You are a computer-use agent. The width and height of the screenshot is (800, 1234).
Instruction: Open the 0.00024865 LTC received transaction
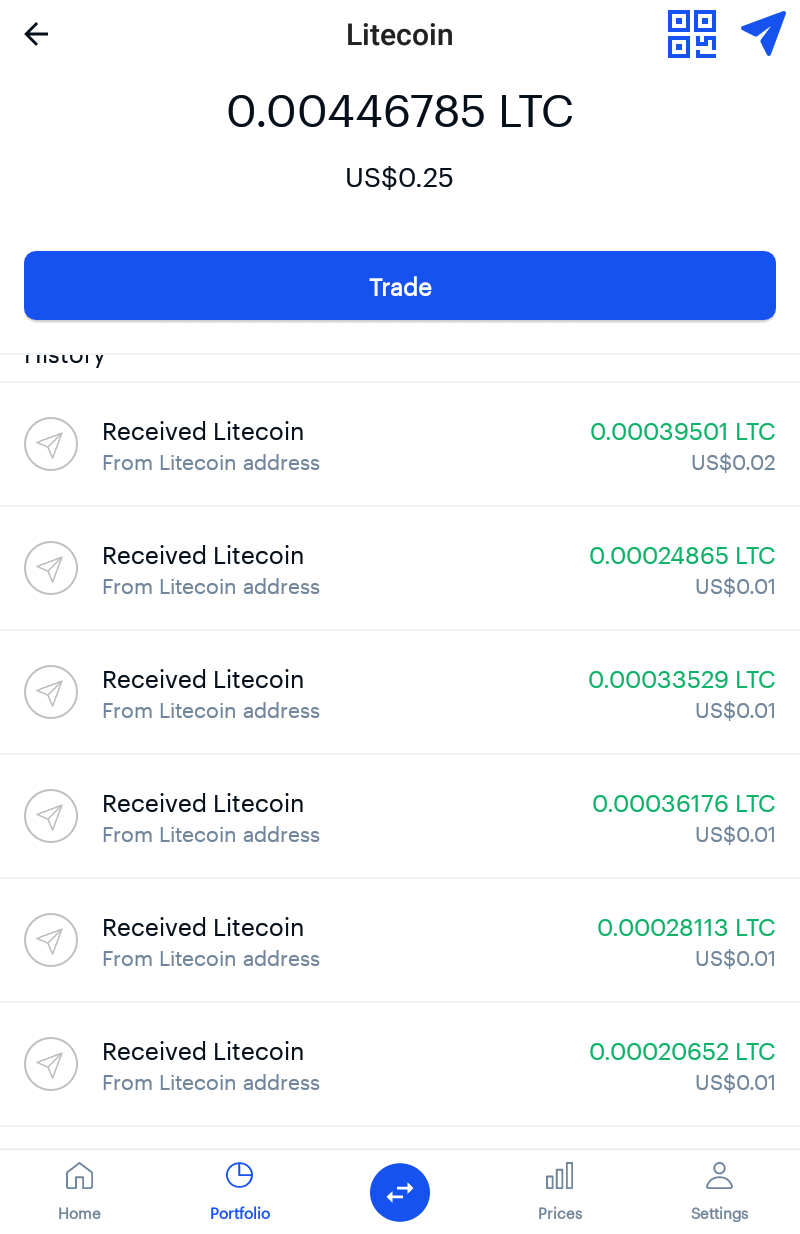point(400,569)
